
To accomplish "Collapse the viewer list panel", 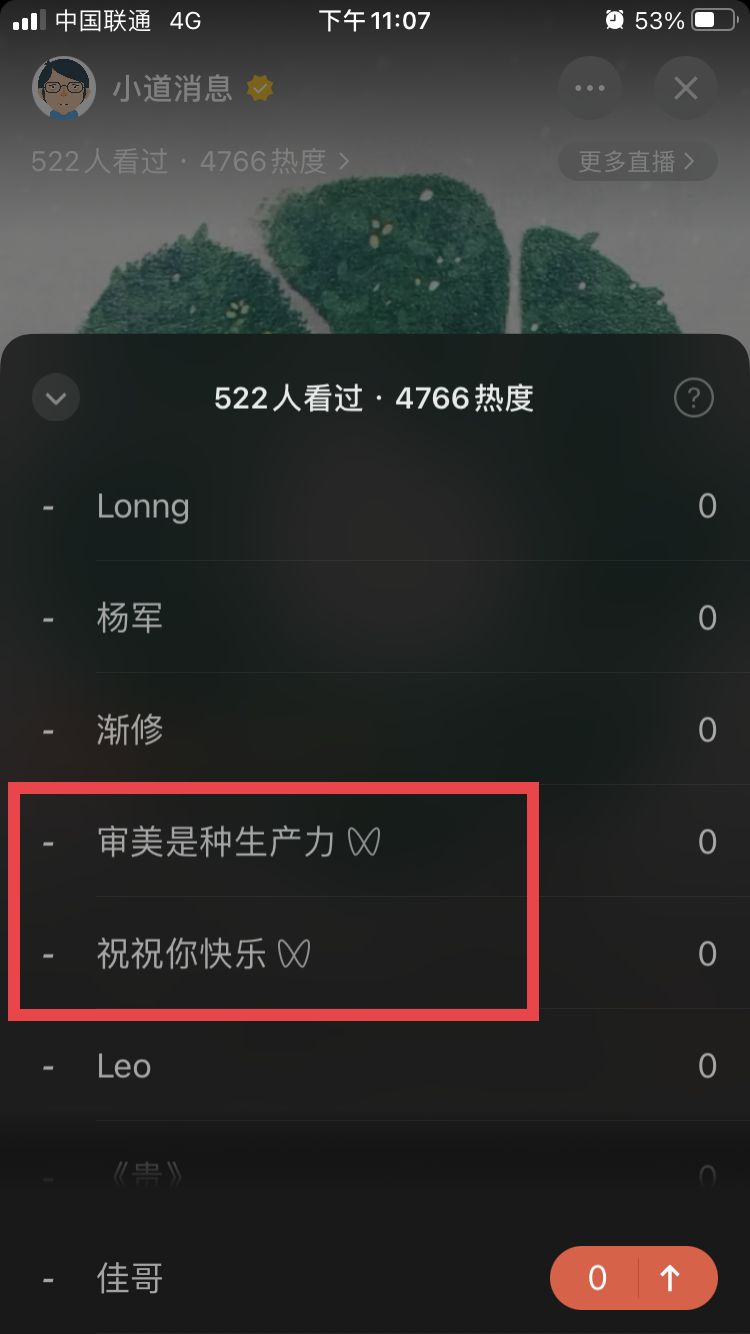I will pos(56,399).
